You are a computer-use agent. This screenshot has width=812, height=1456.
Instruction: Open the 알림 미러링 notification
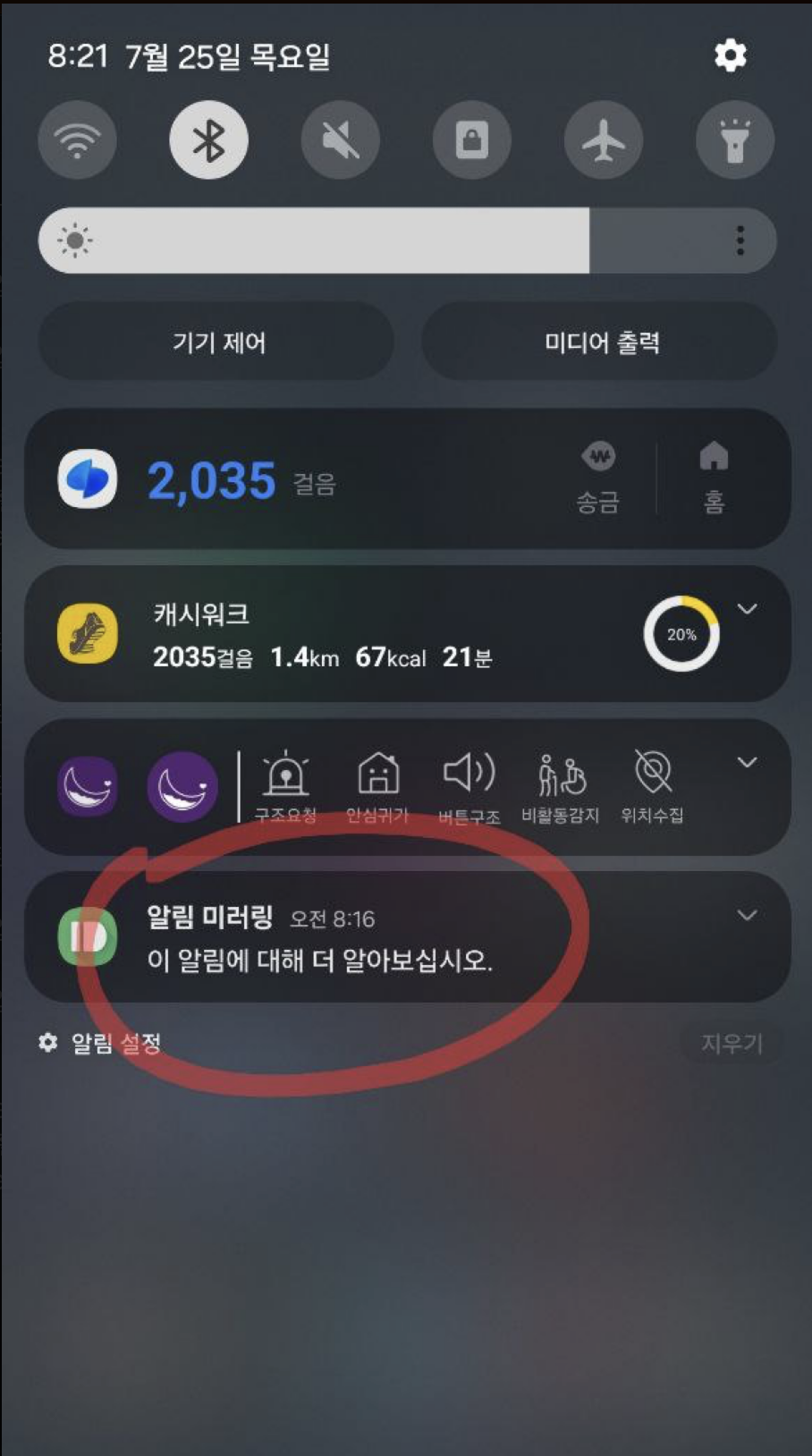pyautogui.click(x=358, y=938)
